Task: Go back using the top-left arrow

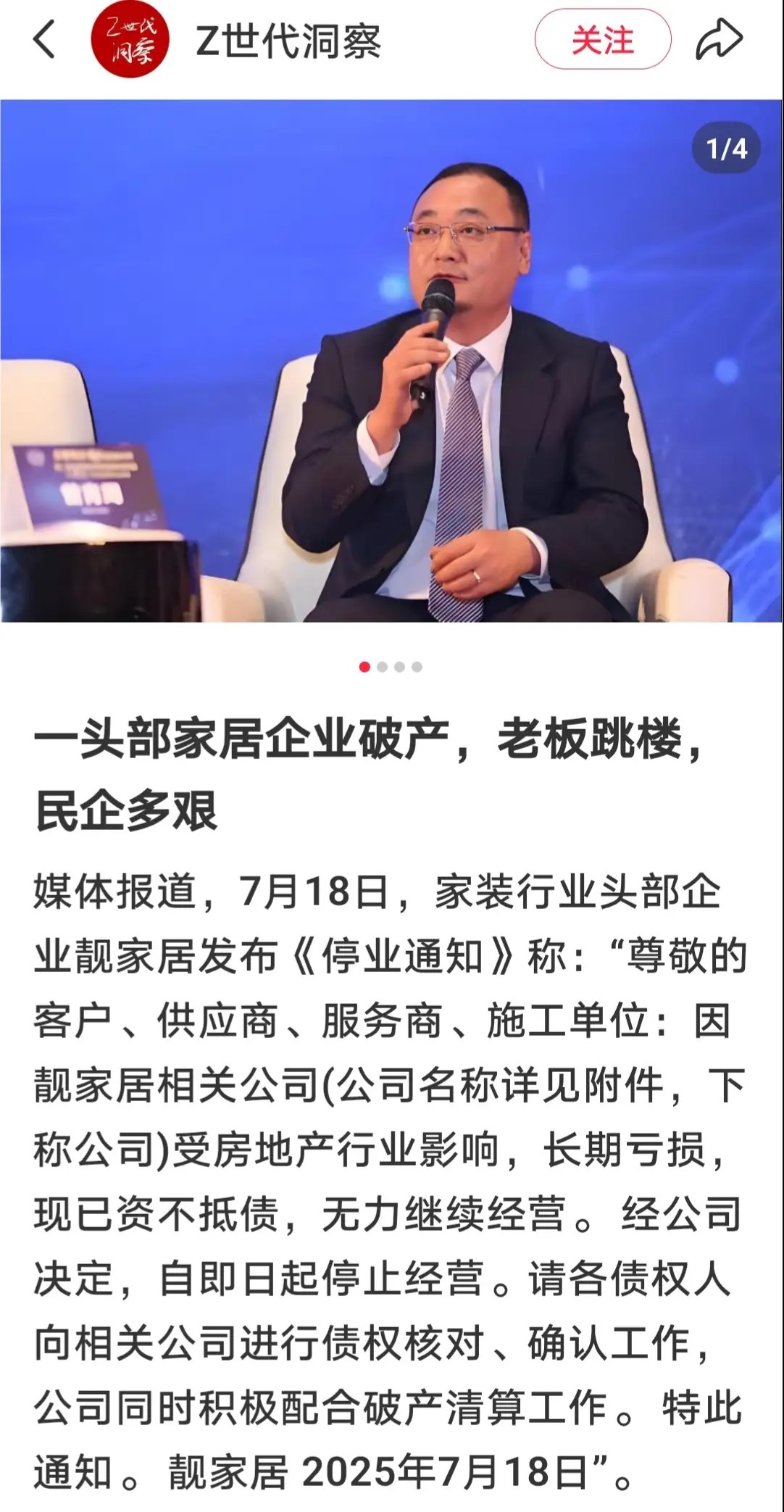Action: (x=44, y=40)
